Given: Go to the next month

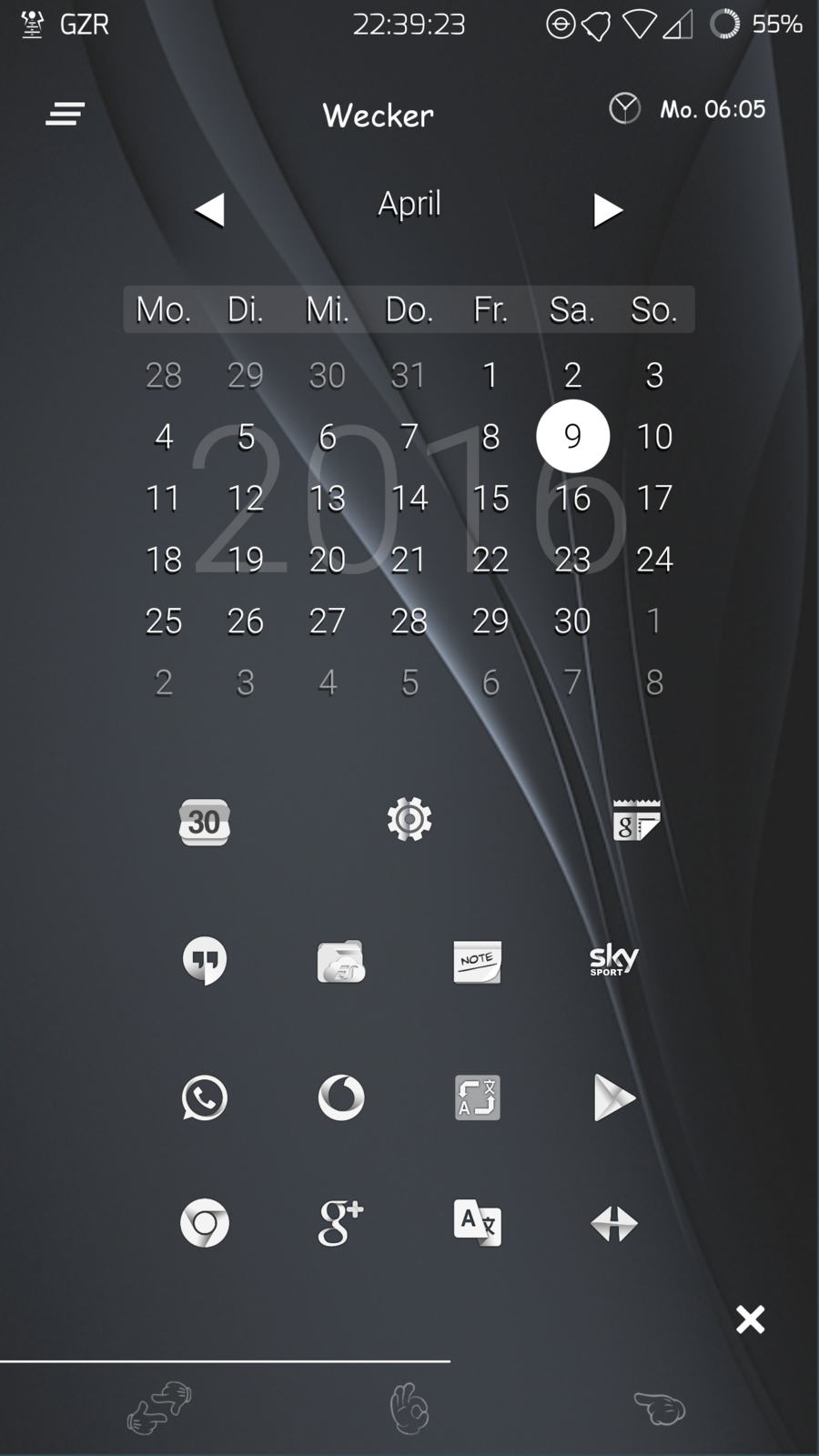Looking at the screenshot, I should tap(607, 209).
